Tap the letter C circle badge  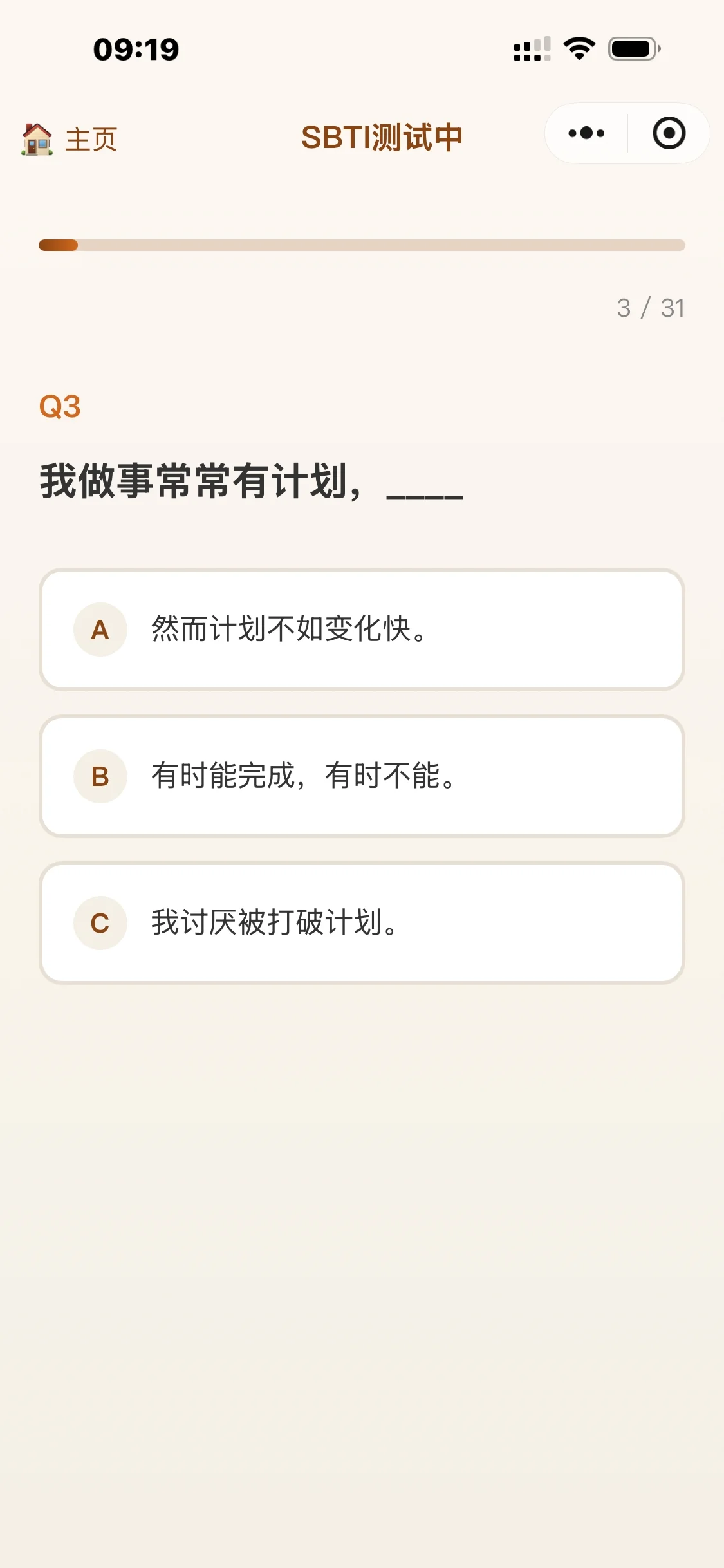(x=100, y=924)
